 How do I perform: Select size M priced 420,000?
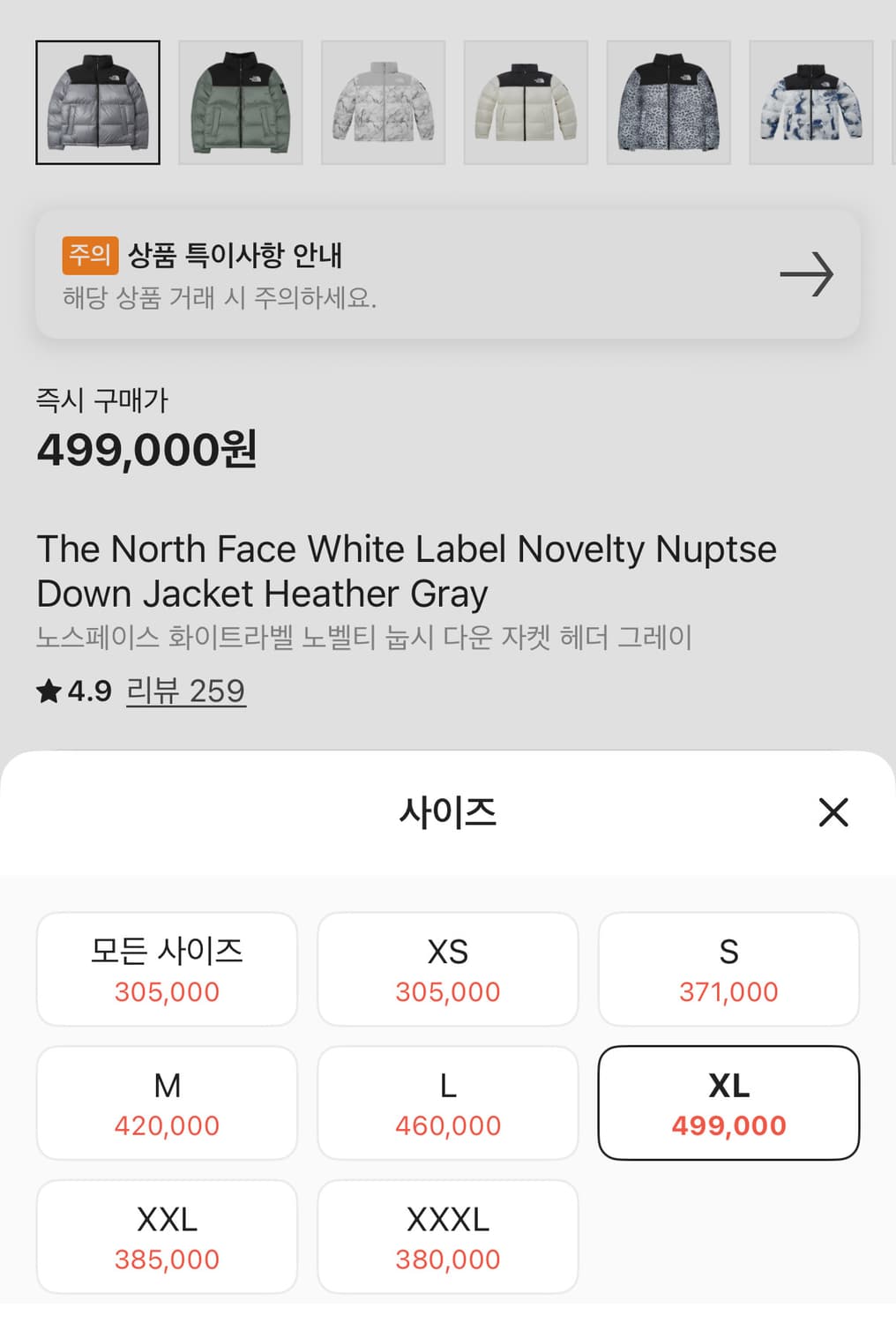coord(166,1102)
